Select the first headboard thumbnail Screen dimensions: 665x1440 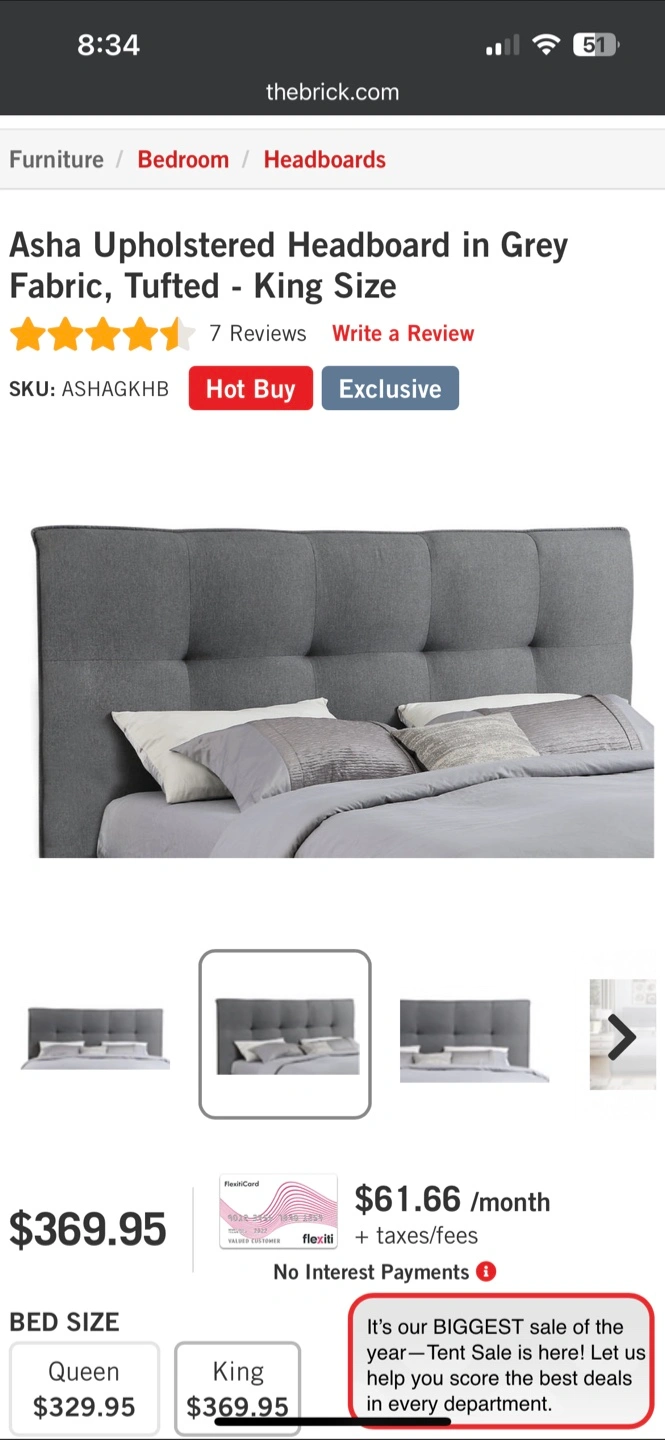tap(96, 1037)
